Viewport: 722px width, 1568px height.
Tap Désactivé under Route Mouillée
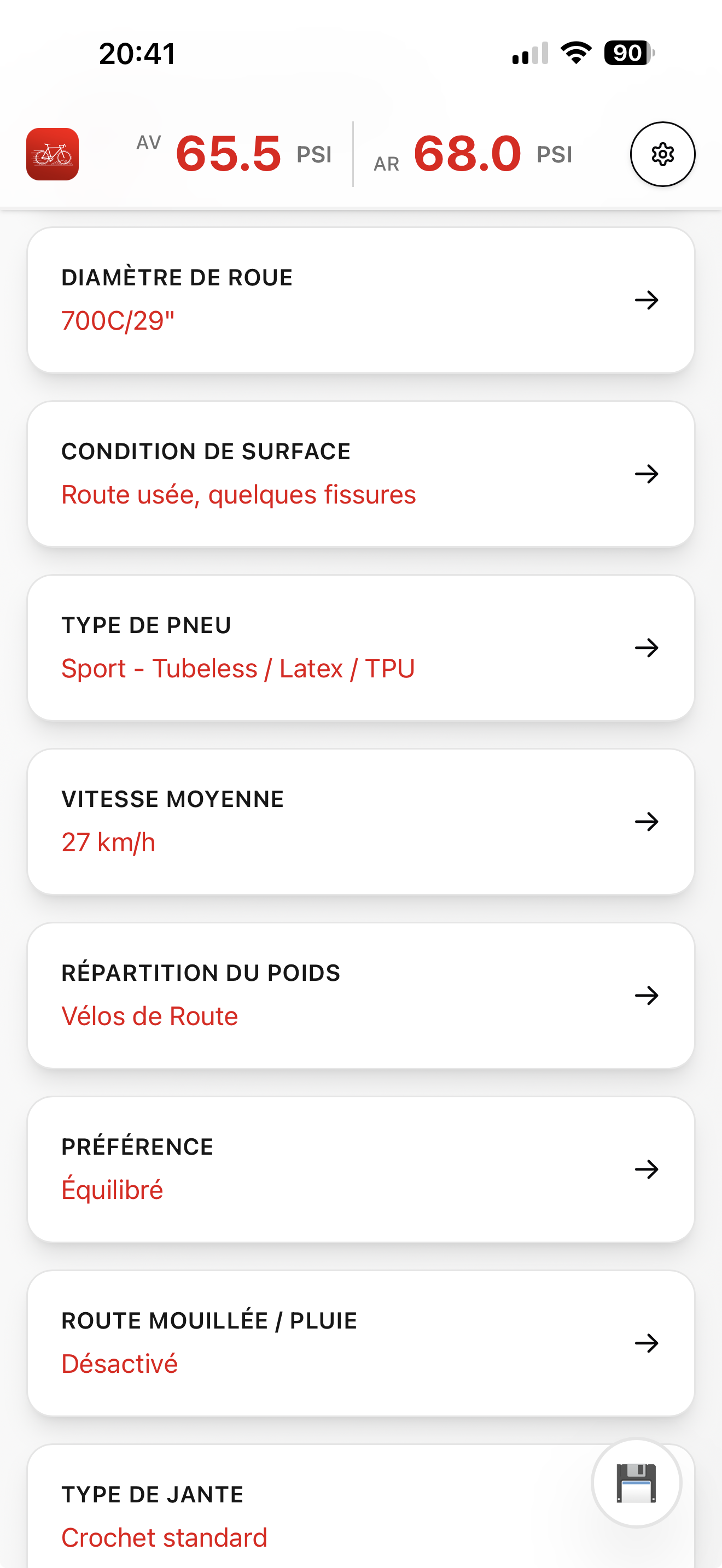119,1364
